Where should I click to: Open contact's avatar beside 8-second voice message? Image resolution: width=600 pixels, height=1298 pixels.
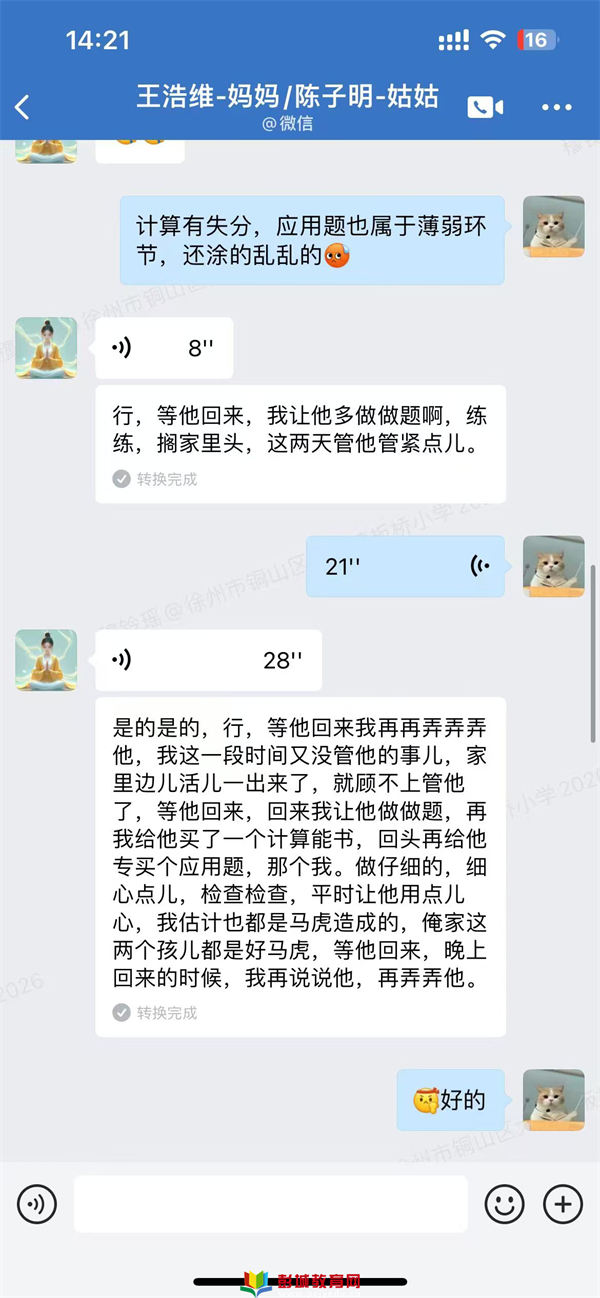pos(46,348)
